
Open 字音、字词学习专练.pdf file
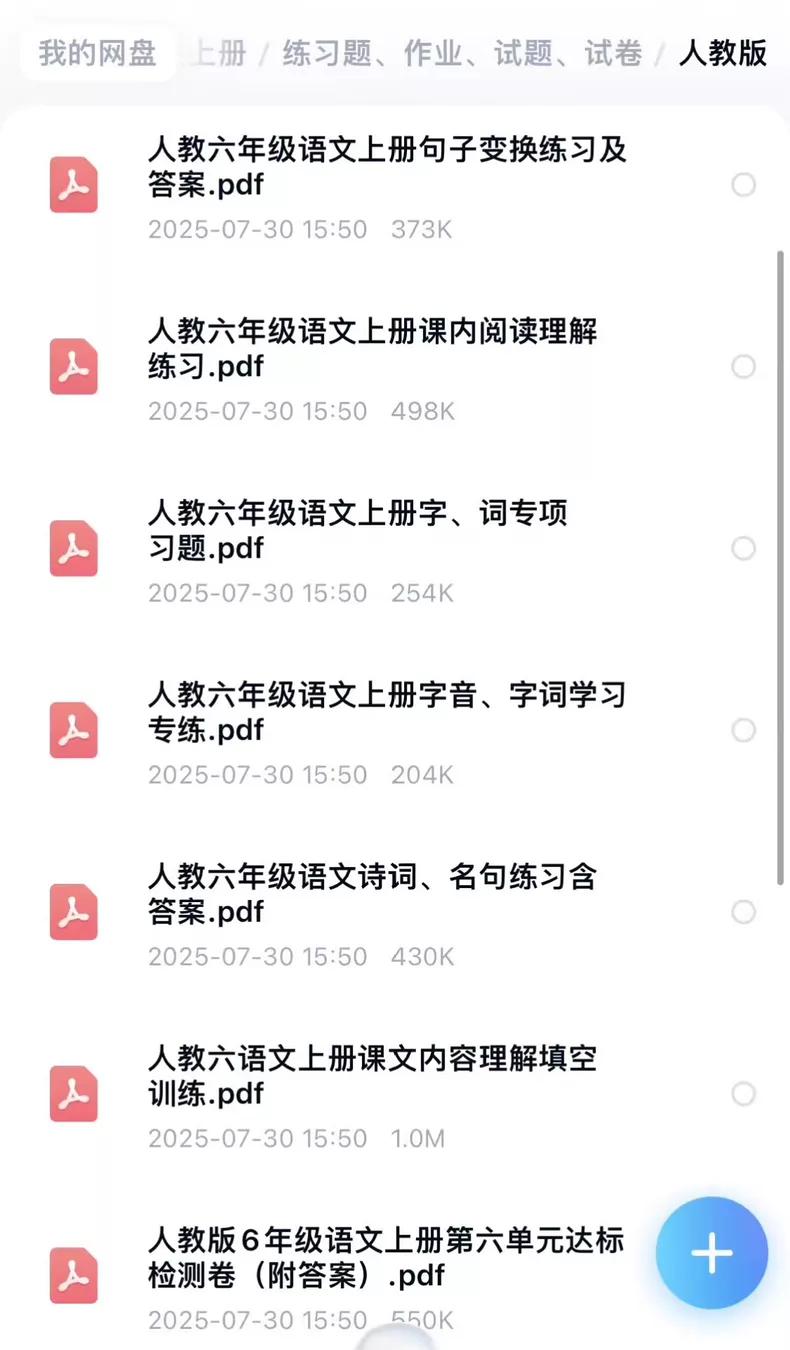pos(386,712)
